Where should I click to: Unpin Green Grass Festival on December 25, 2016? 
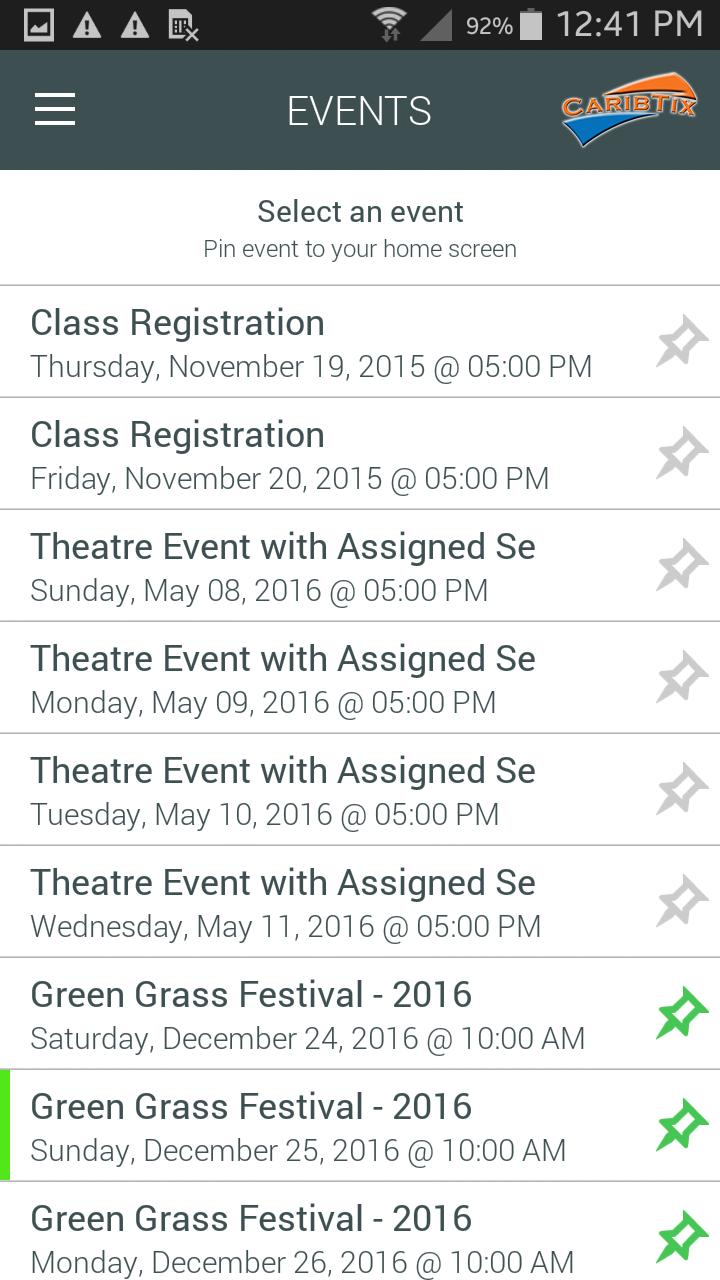(x=682, y=1126)
